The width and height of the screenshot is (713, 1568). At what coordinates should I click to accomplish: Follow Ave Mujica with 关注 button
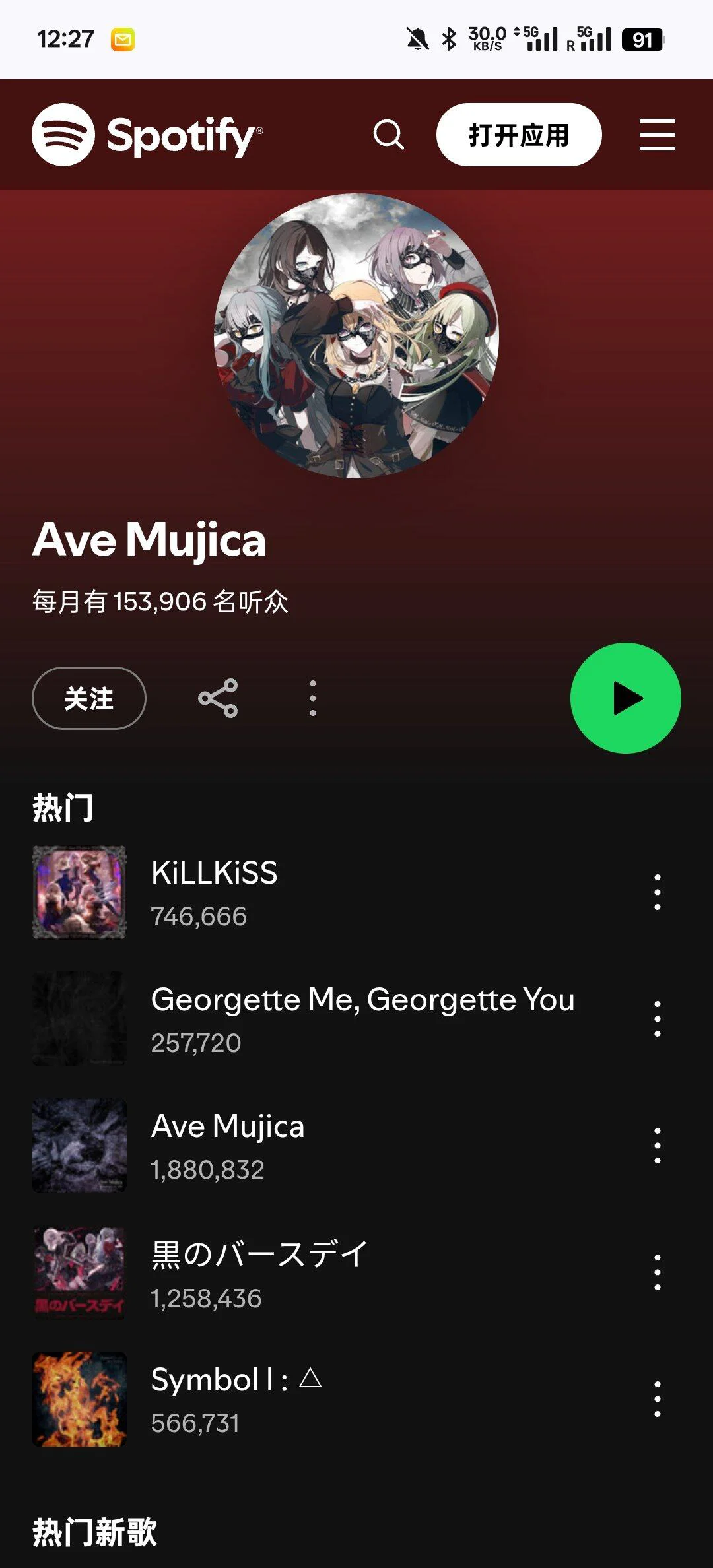[x=89, y=698]
